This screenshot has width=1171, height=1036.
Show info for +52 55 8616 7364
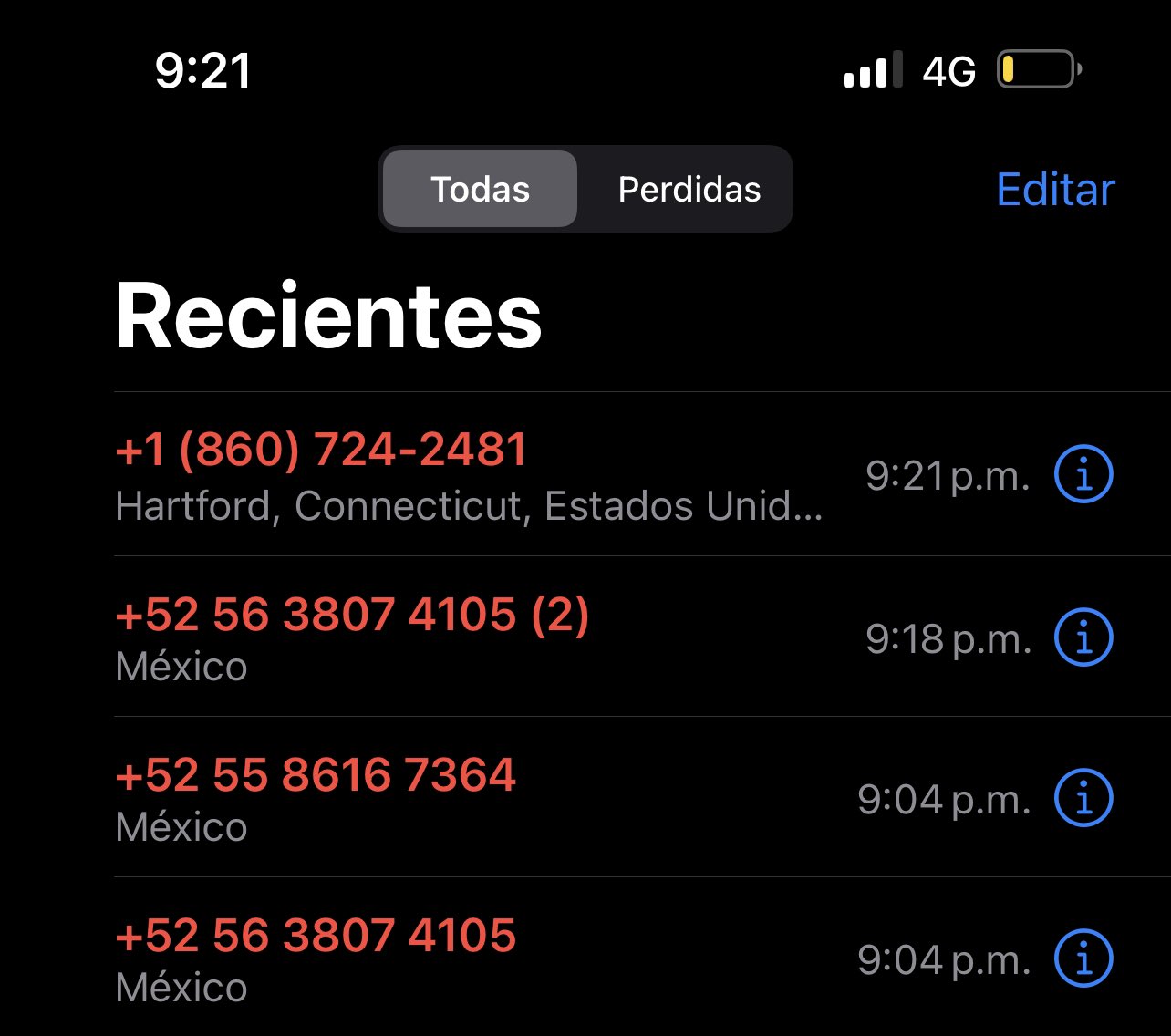click(x=1083, y=798)
